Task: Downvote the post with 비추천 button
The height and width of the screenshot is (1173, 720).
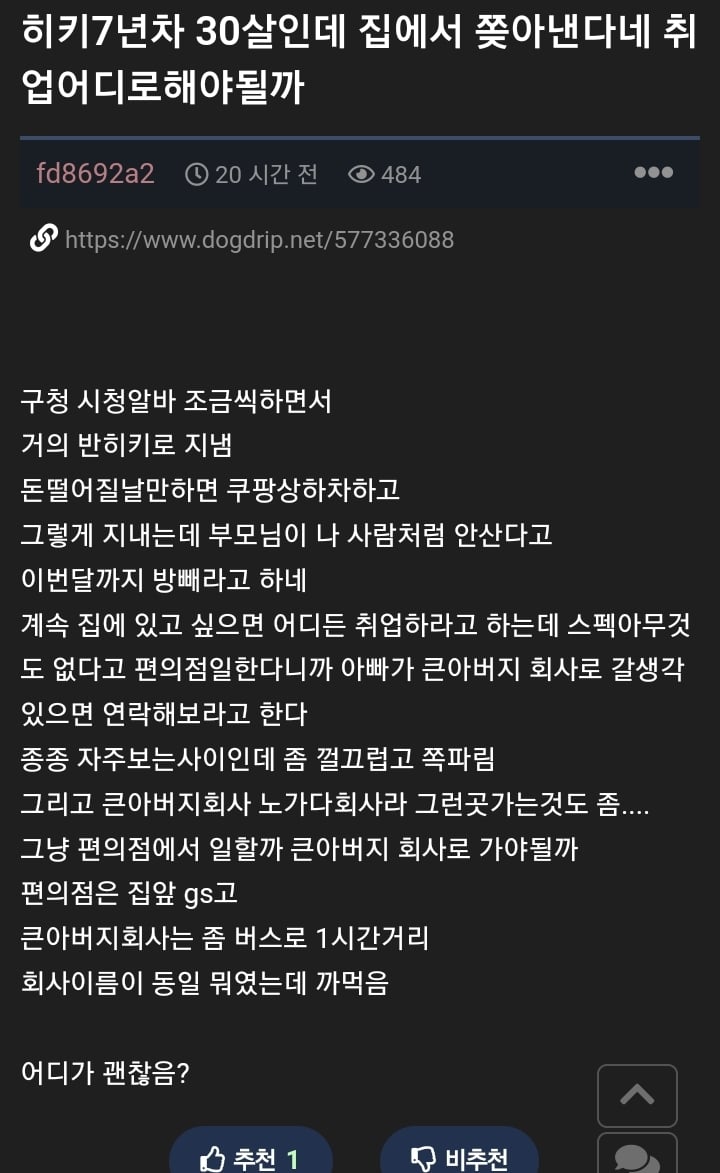Action: [x=460, y=1153]
